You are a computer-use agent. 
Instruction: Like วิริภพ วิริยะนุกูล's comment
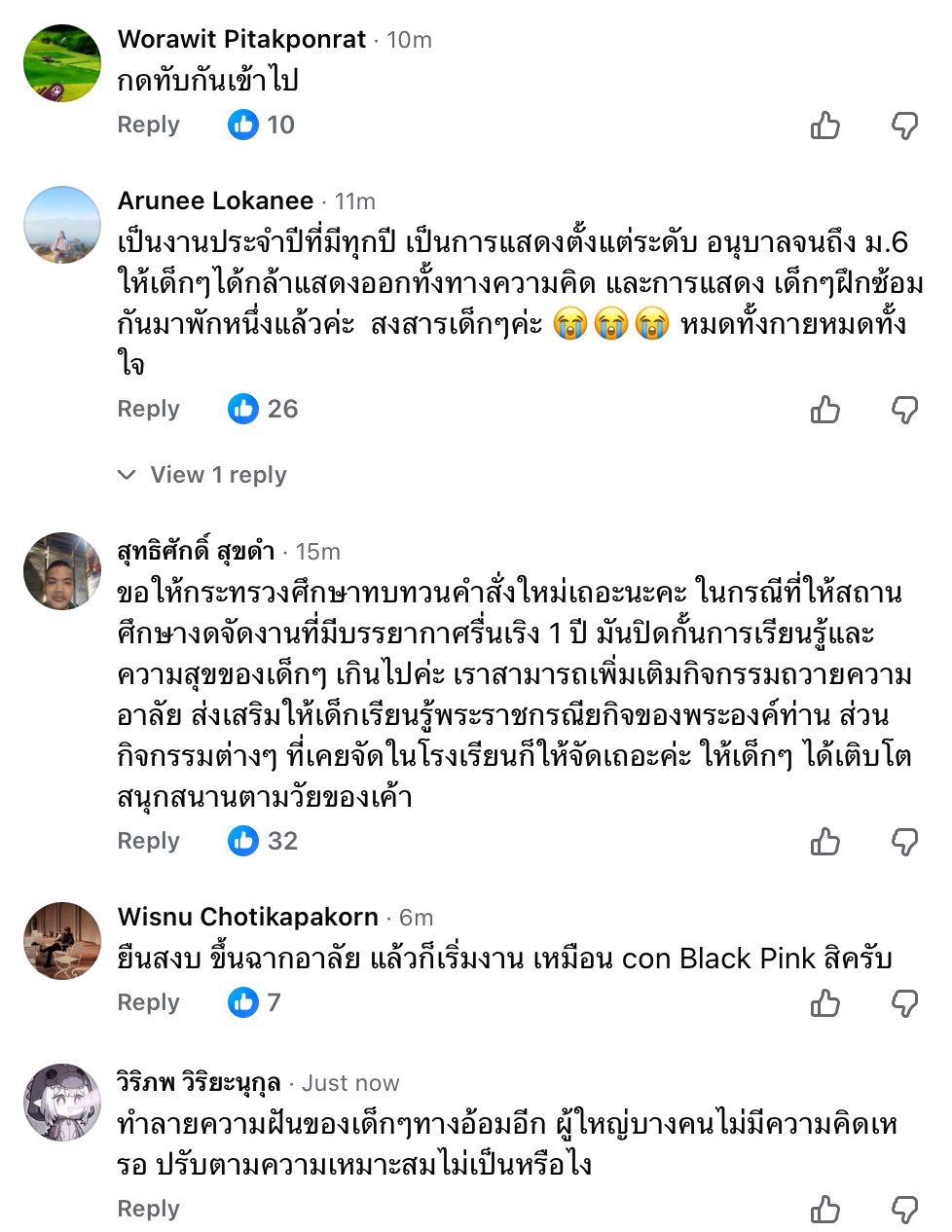[x=824, y=1210]
